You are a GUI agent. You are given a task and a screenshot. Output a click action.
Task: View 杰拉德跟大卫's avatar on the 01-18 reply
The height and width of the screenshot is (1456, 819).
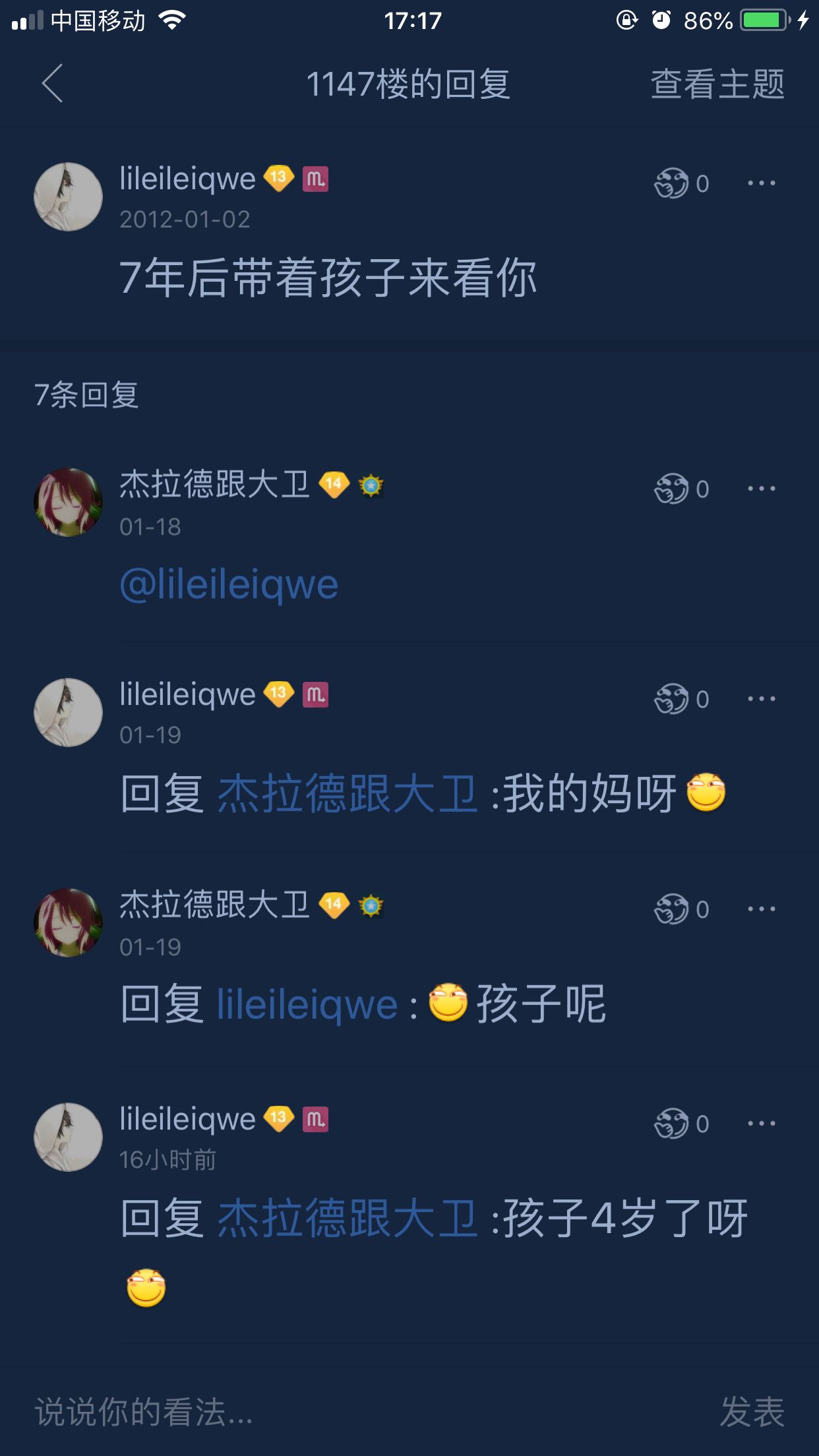coord(68,502)
